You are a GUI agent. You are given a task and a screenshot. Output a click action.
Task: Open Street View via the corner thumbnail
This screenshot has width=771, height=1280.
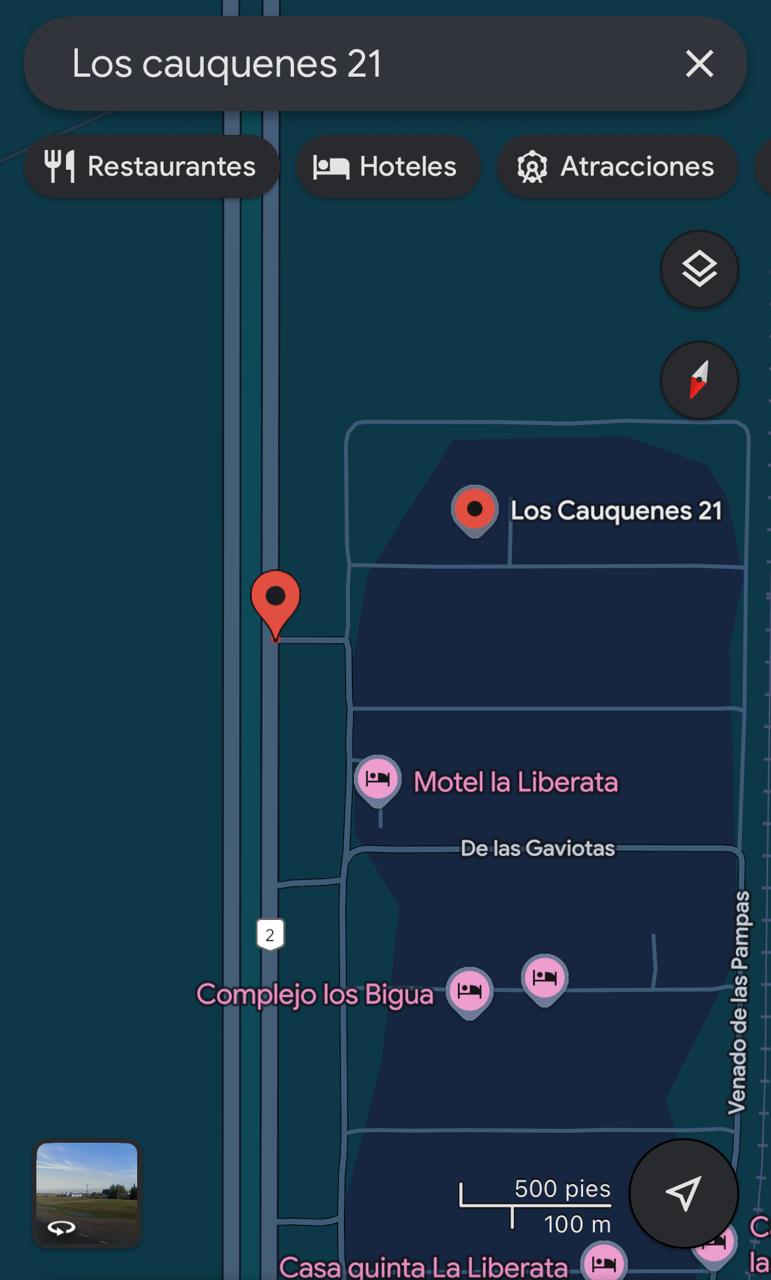(x=86, y=1194)
